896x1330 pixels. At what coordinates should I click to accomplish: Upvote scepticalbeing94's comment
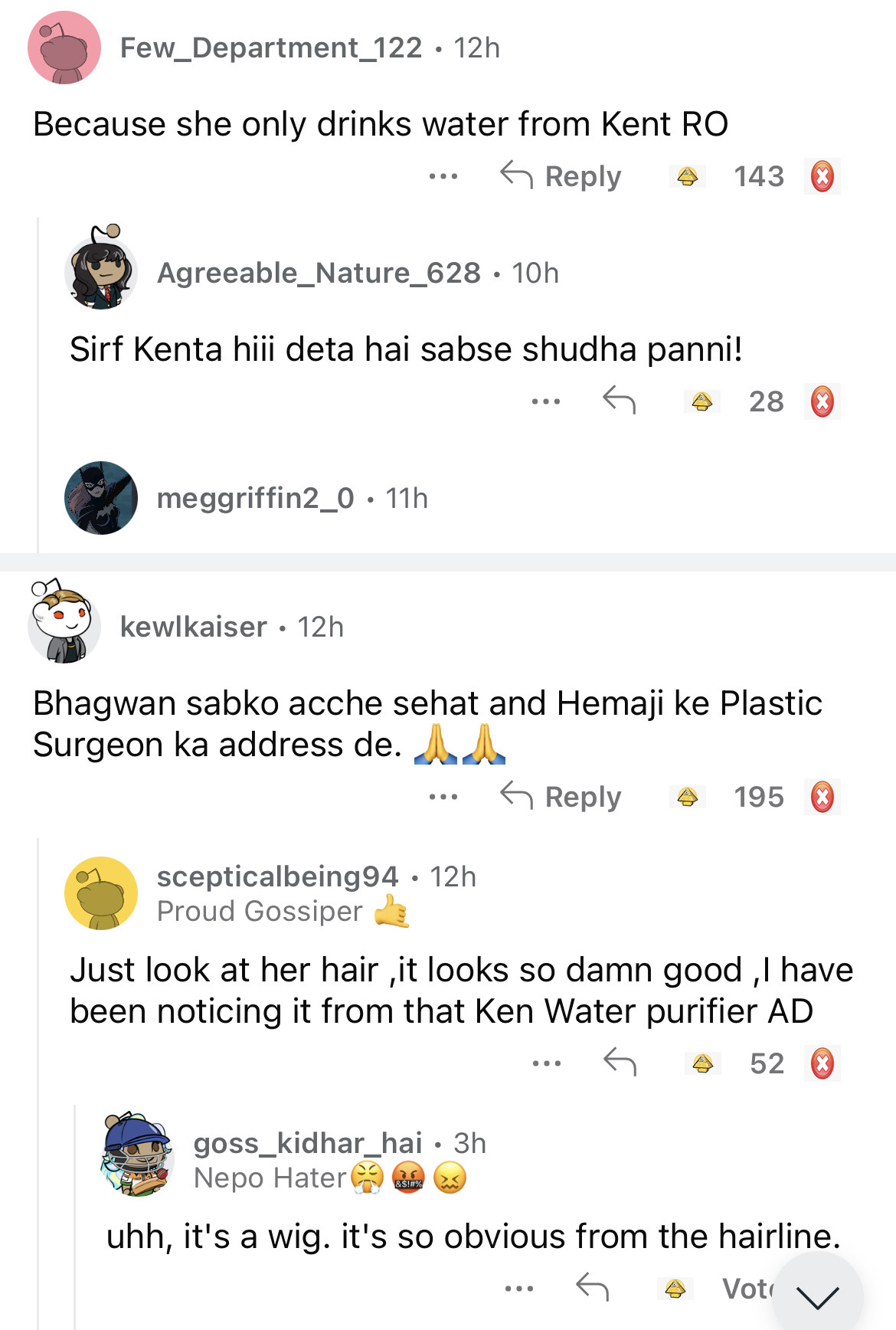[x=702, y=1063]
